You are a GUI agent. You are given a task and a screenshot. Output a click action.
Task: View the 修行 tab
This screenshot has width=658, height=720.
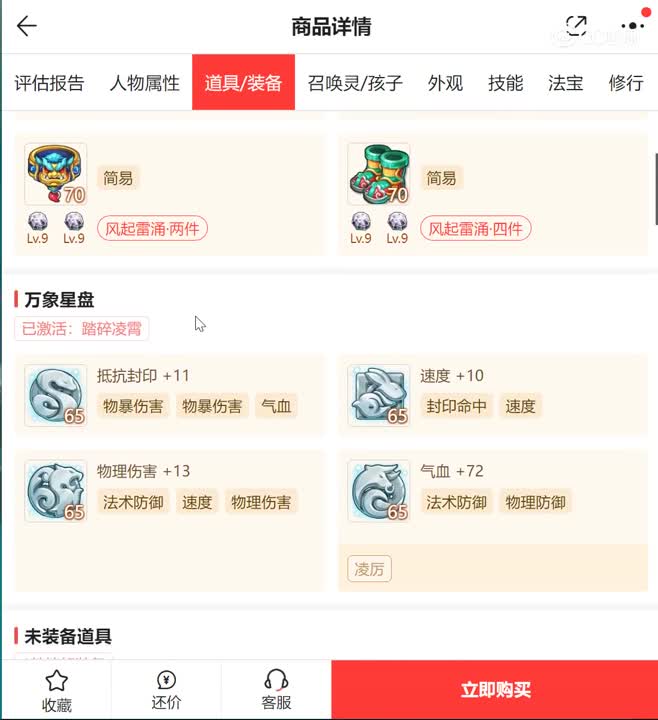click(625, 83)
